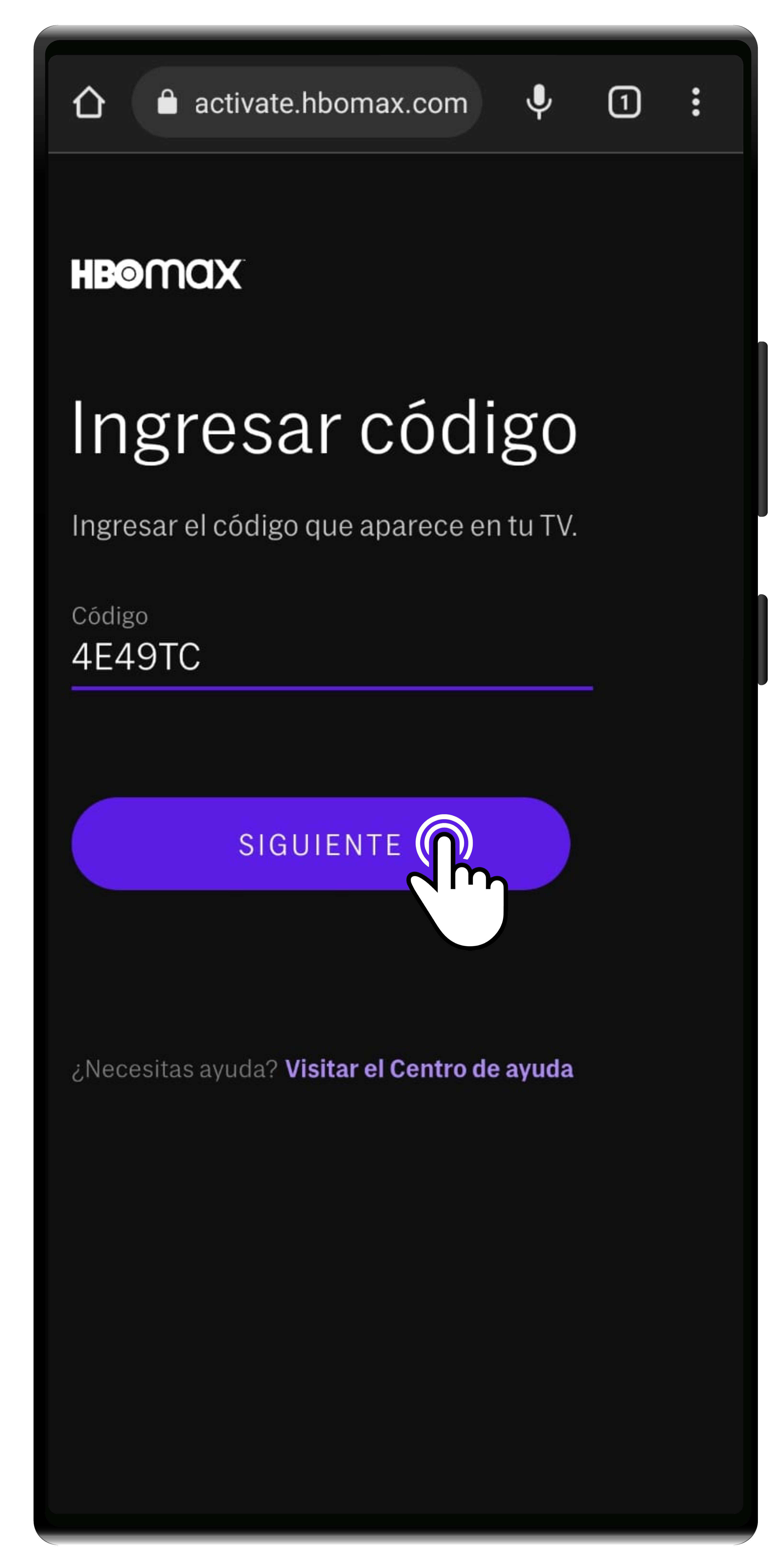Open the browser overflow menu
784x1565 pixels.
[x=696, y=102]
